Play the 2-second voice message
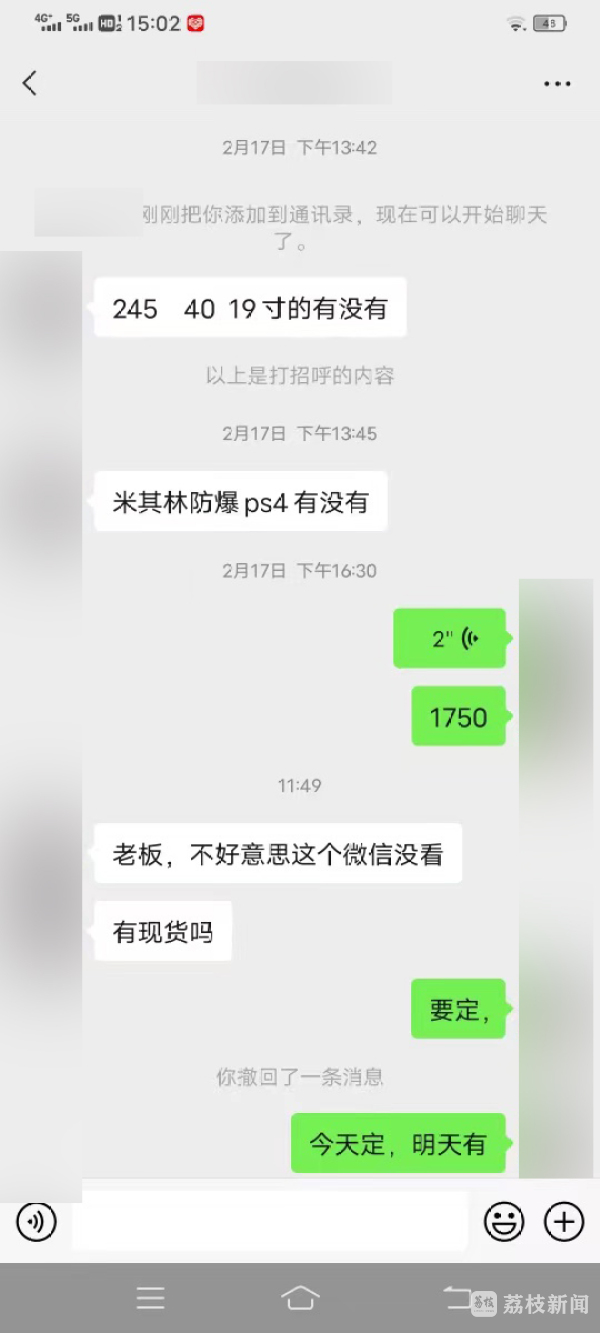 pyautogui.click(x=450, y=638)
